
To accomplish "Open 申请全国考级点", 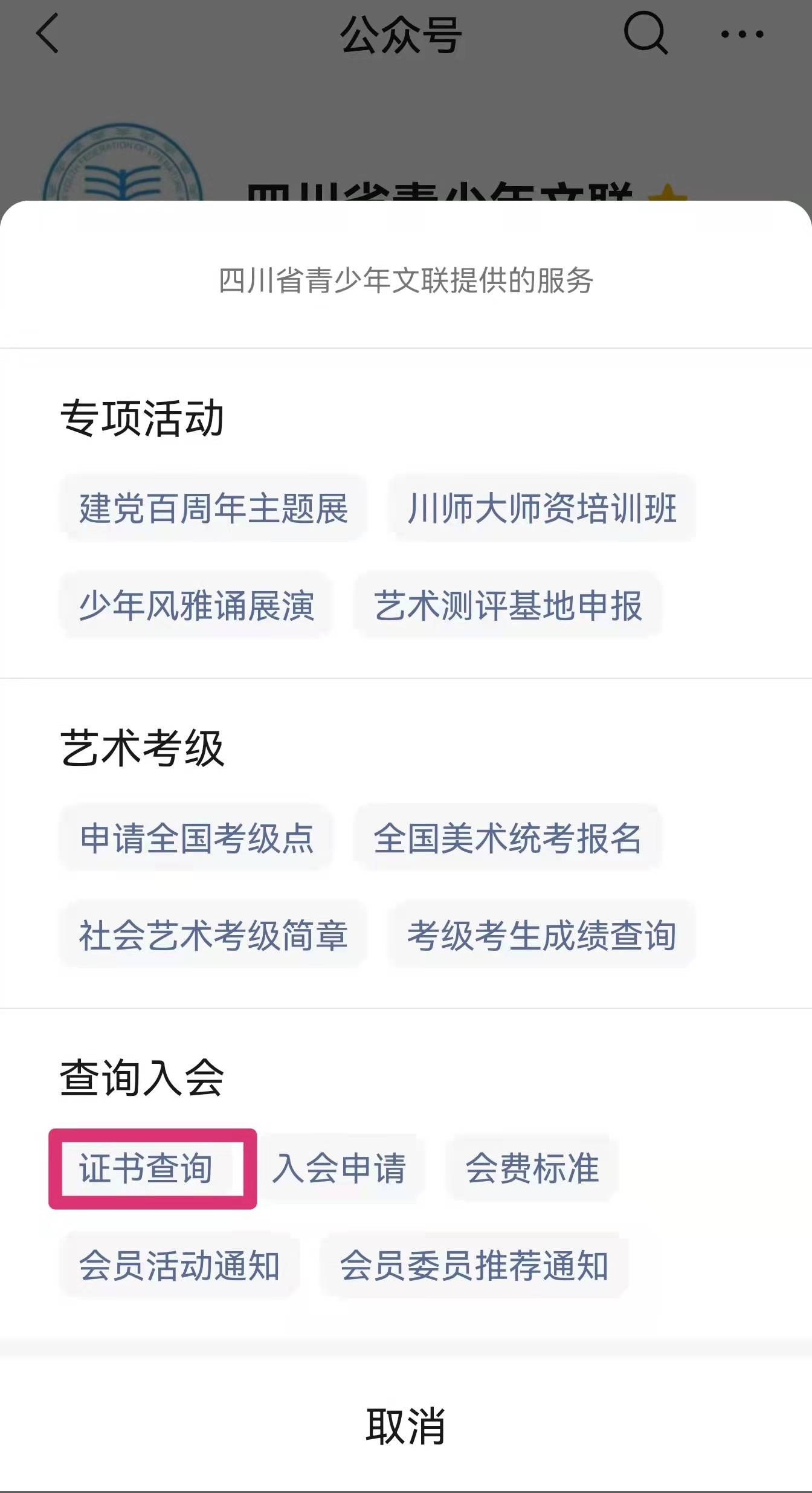I will click(x=196, y=838).
